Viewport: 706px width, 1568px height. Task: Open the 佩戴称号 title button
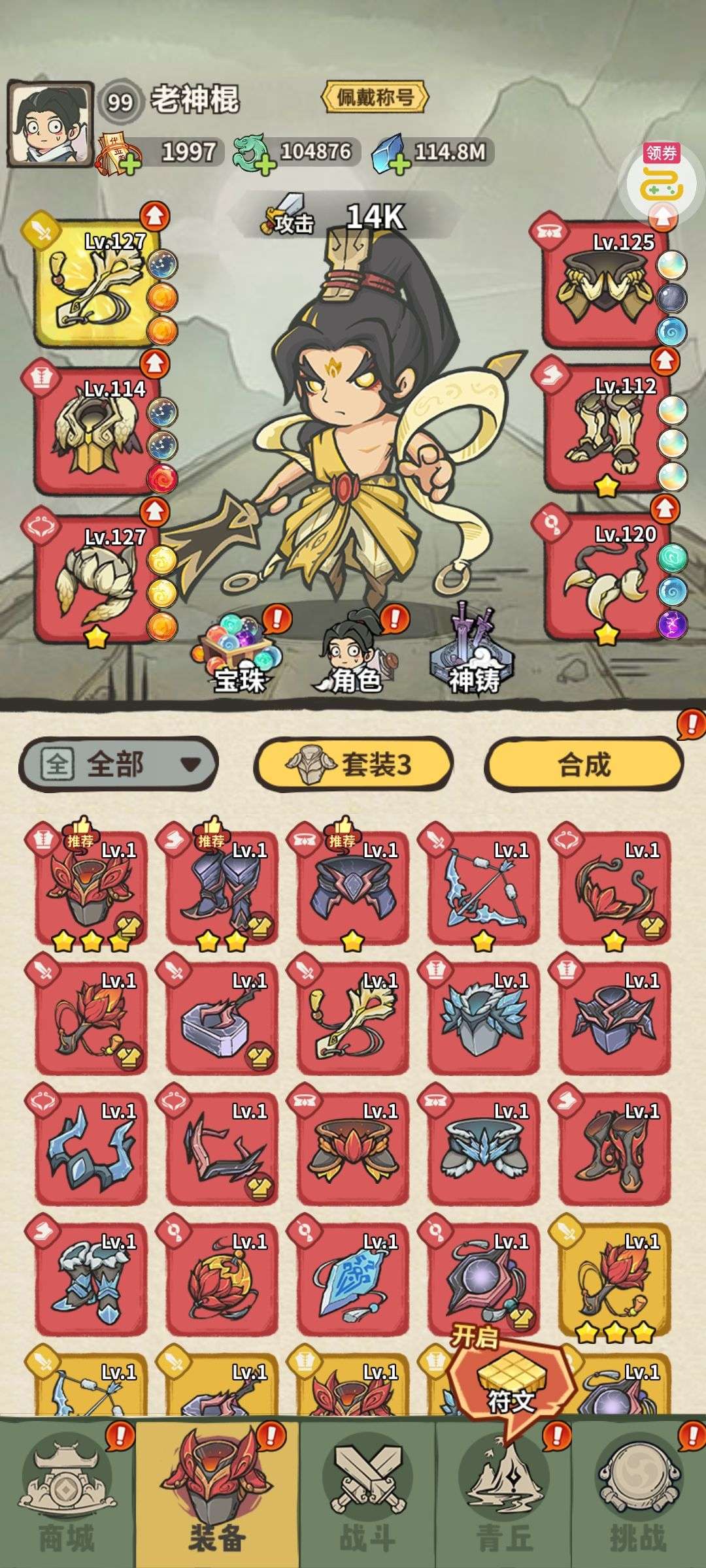[375, 97]
